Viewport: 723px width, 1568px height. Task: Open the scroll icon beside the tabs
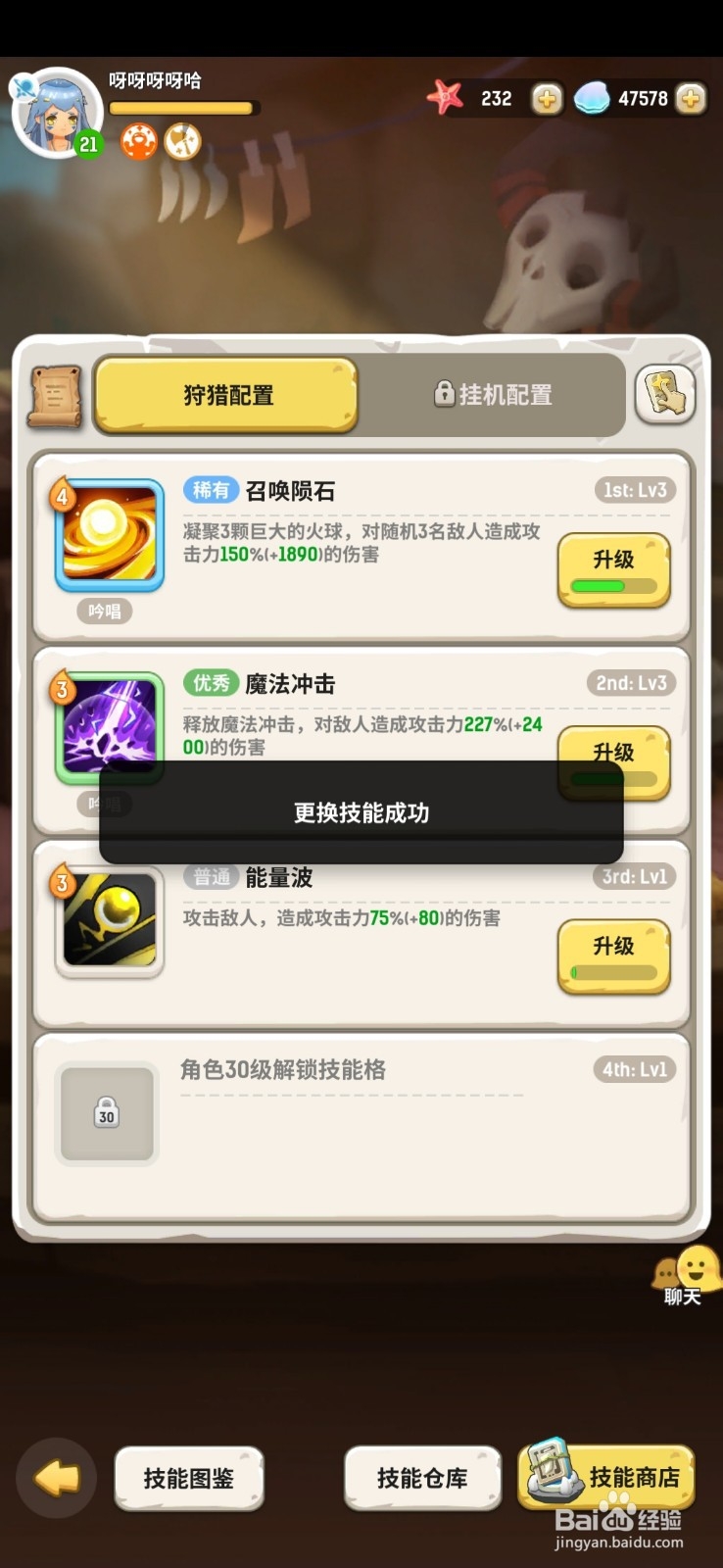(x=54, y=396)
